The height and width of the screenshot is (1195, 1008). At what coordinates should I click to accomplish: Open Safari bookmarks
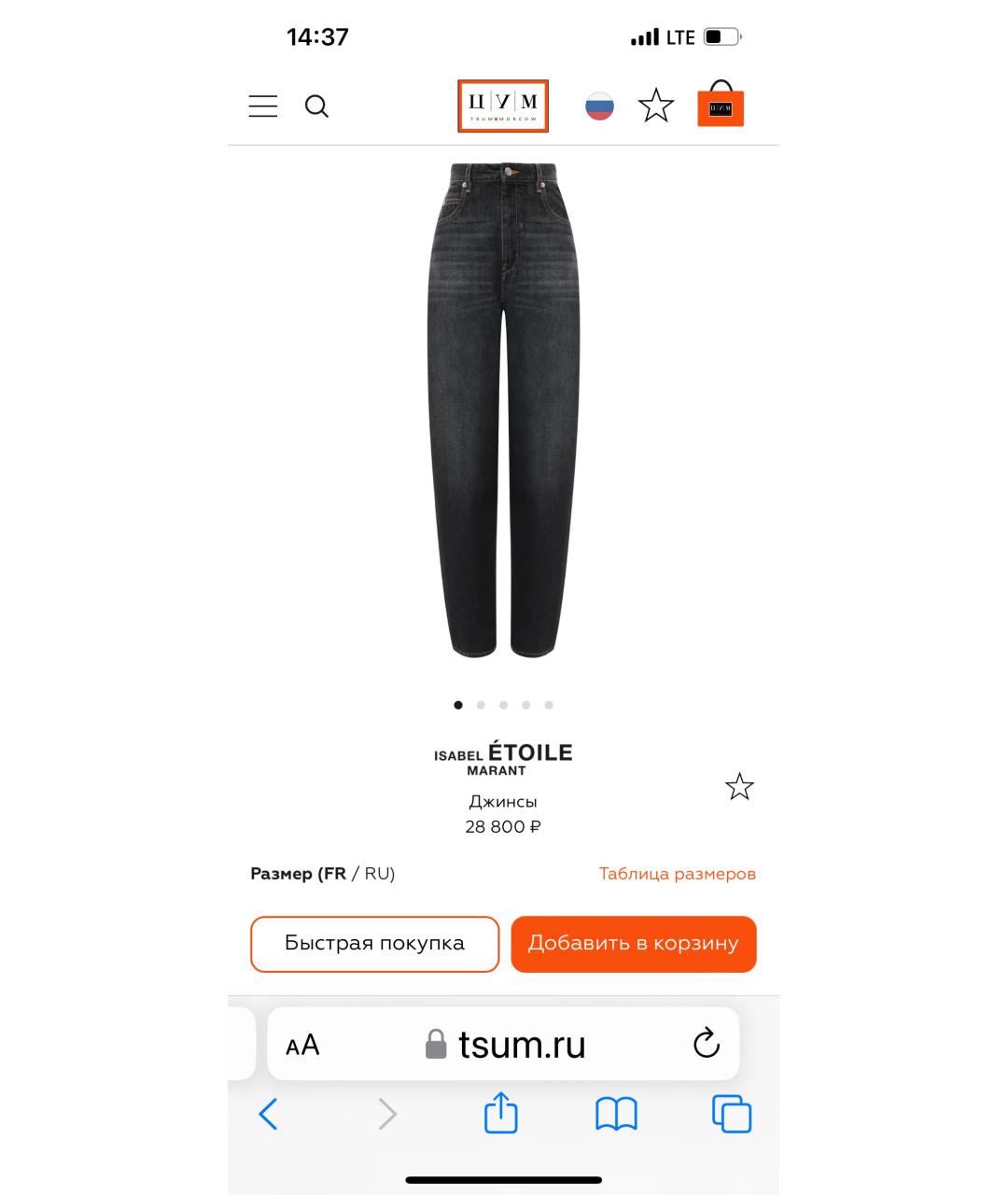point(616,1114)
